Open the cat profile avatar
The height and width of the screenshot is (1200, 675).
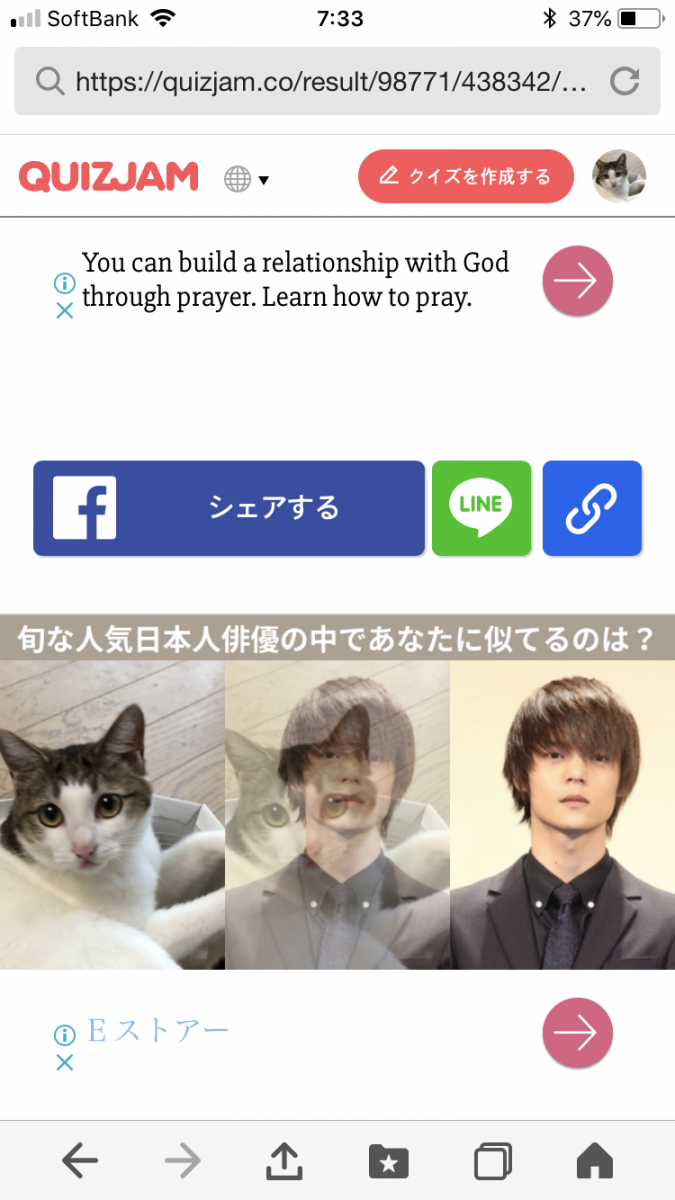[619, 177]
